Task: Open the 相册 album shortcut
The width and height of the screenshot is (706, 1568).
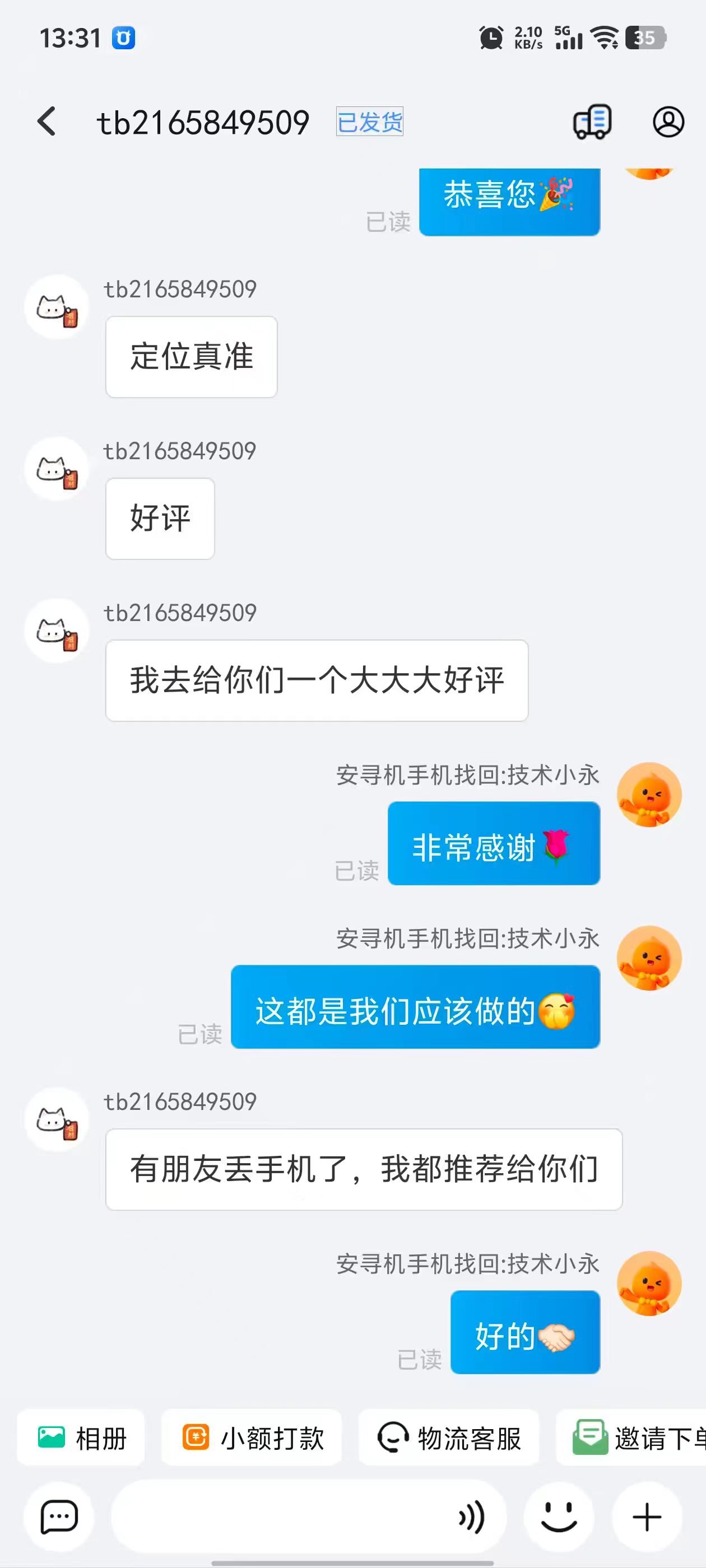Action: [x=81, y=1438]
